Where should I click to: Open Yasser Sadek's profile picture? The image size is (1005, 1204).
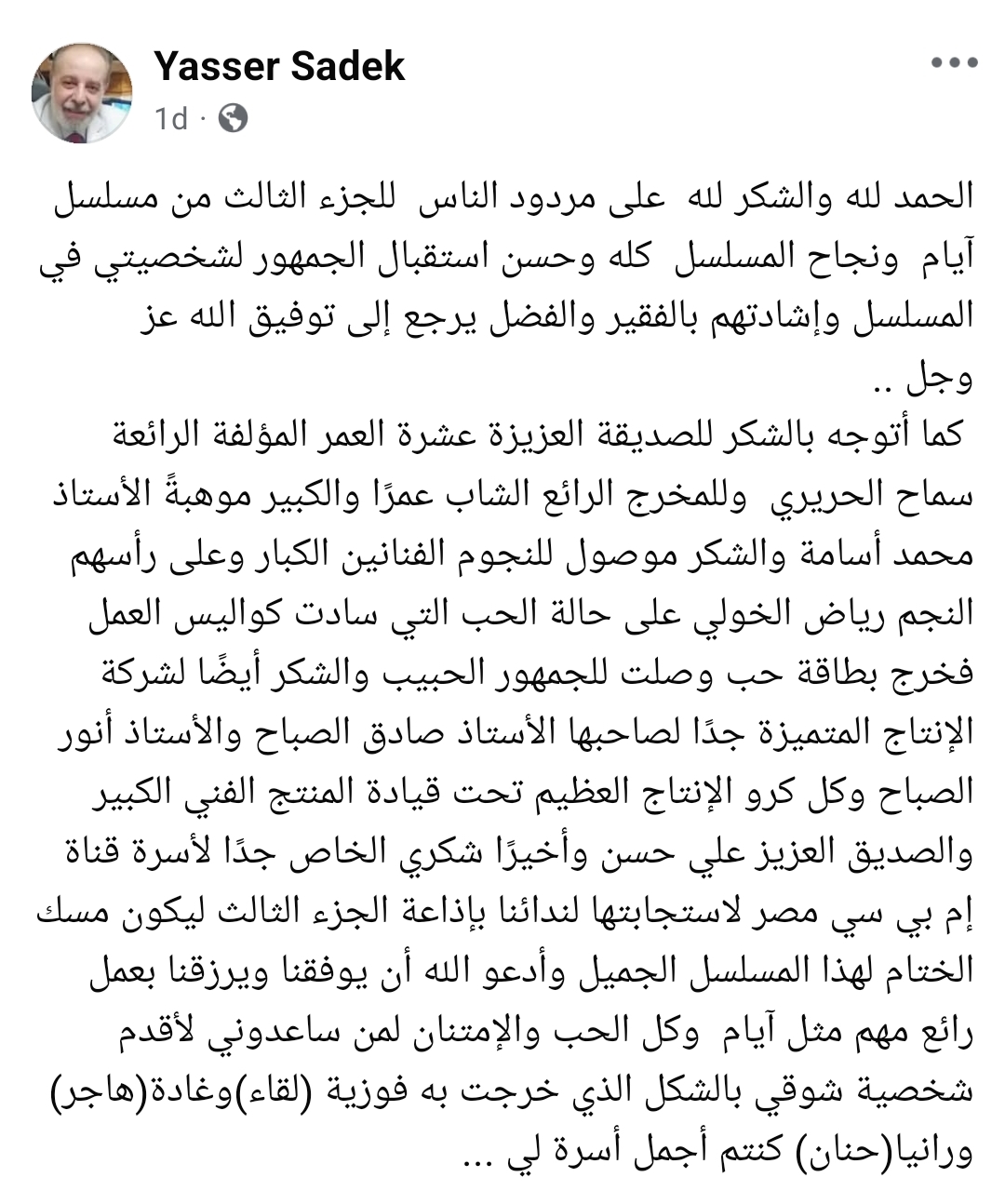[x=82, y=92]
